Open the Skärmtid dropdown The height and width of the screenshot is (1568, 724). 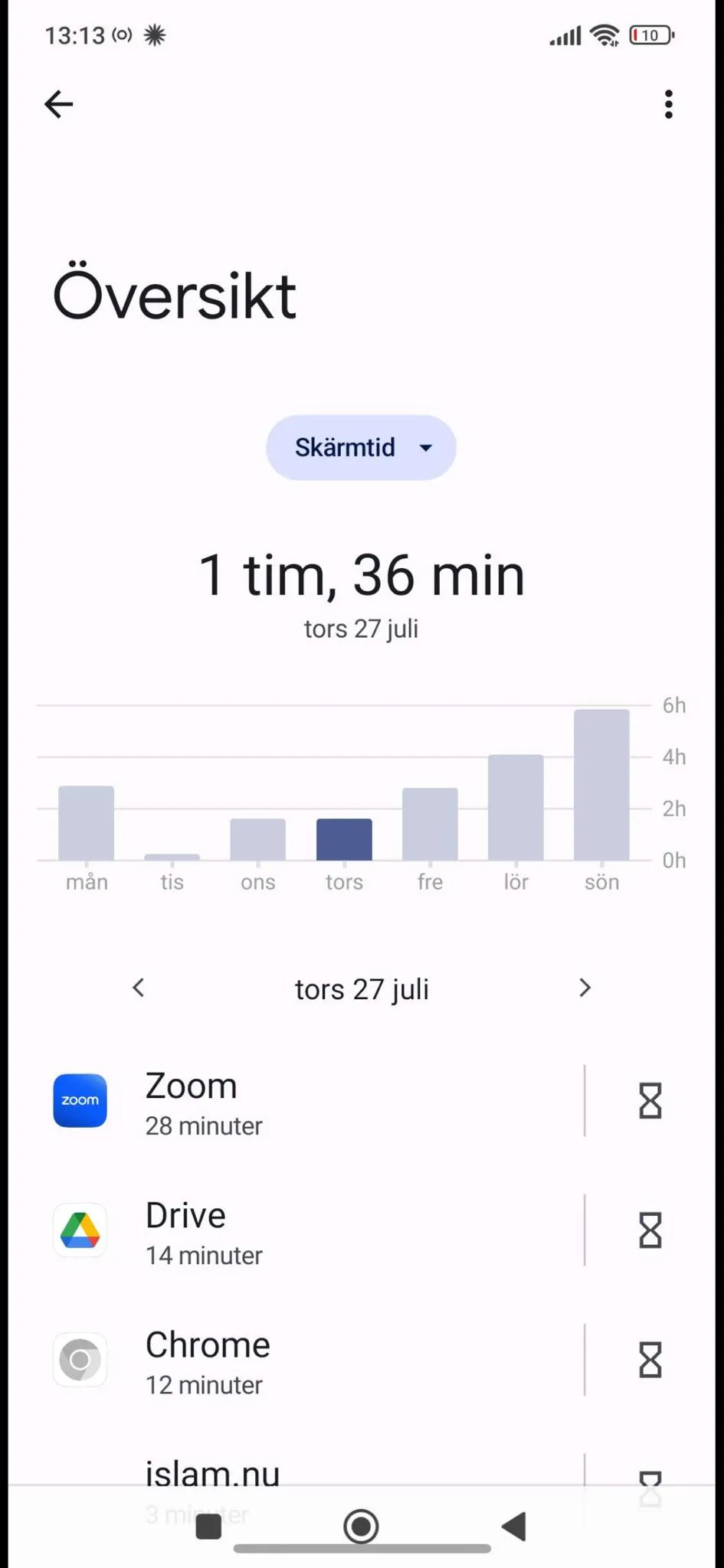[361, 447]
